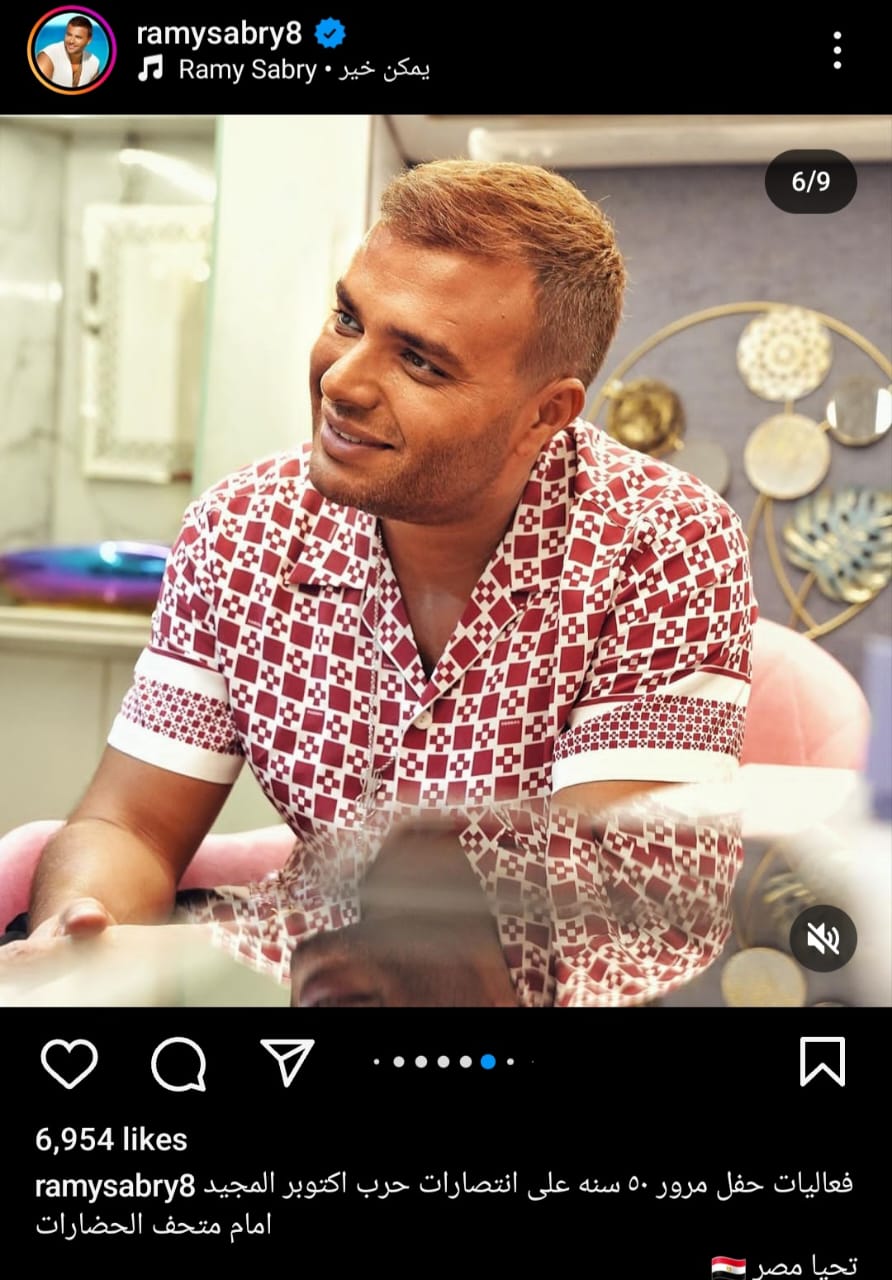892x1280 pixels.
Task: Tap ramysabry8 username in the caption
Action: (115, 1186)
